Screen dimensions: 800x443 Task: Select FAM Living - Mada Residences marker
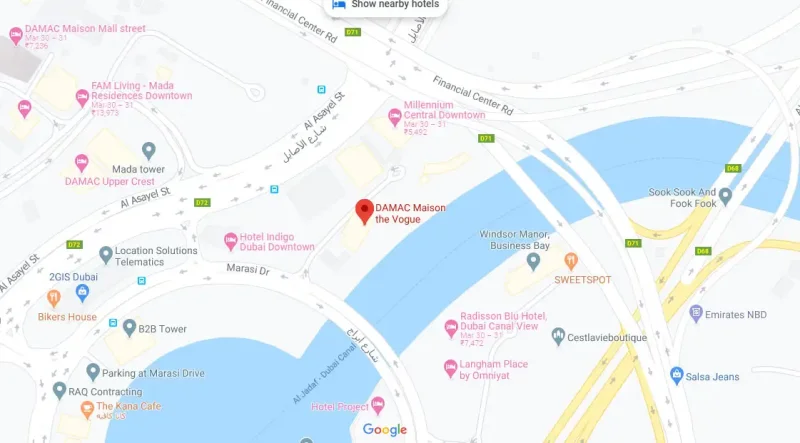click(x=82, y=97)
